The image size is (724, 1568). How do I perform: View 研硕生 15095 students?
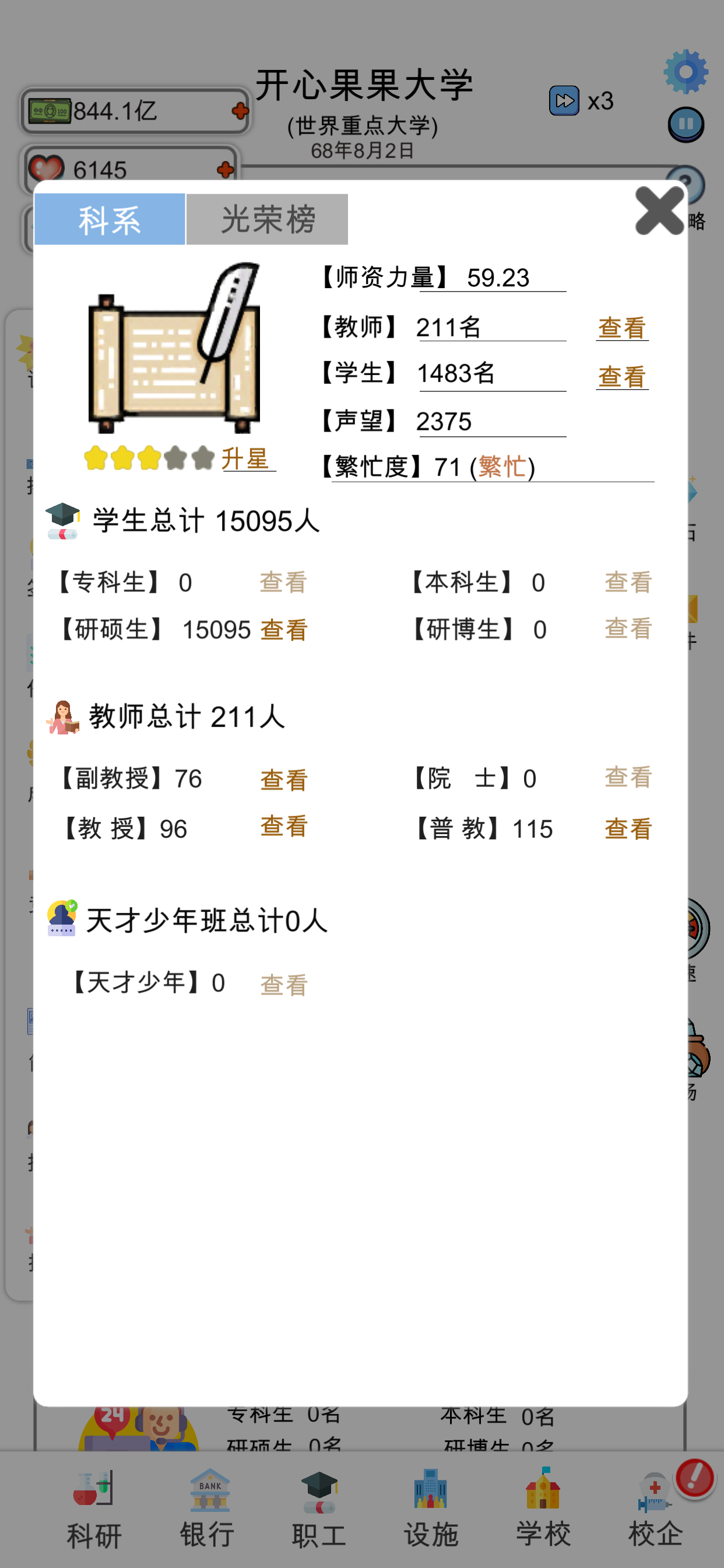click(x=283, y=630)
